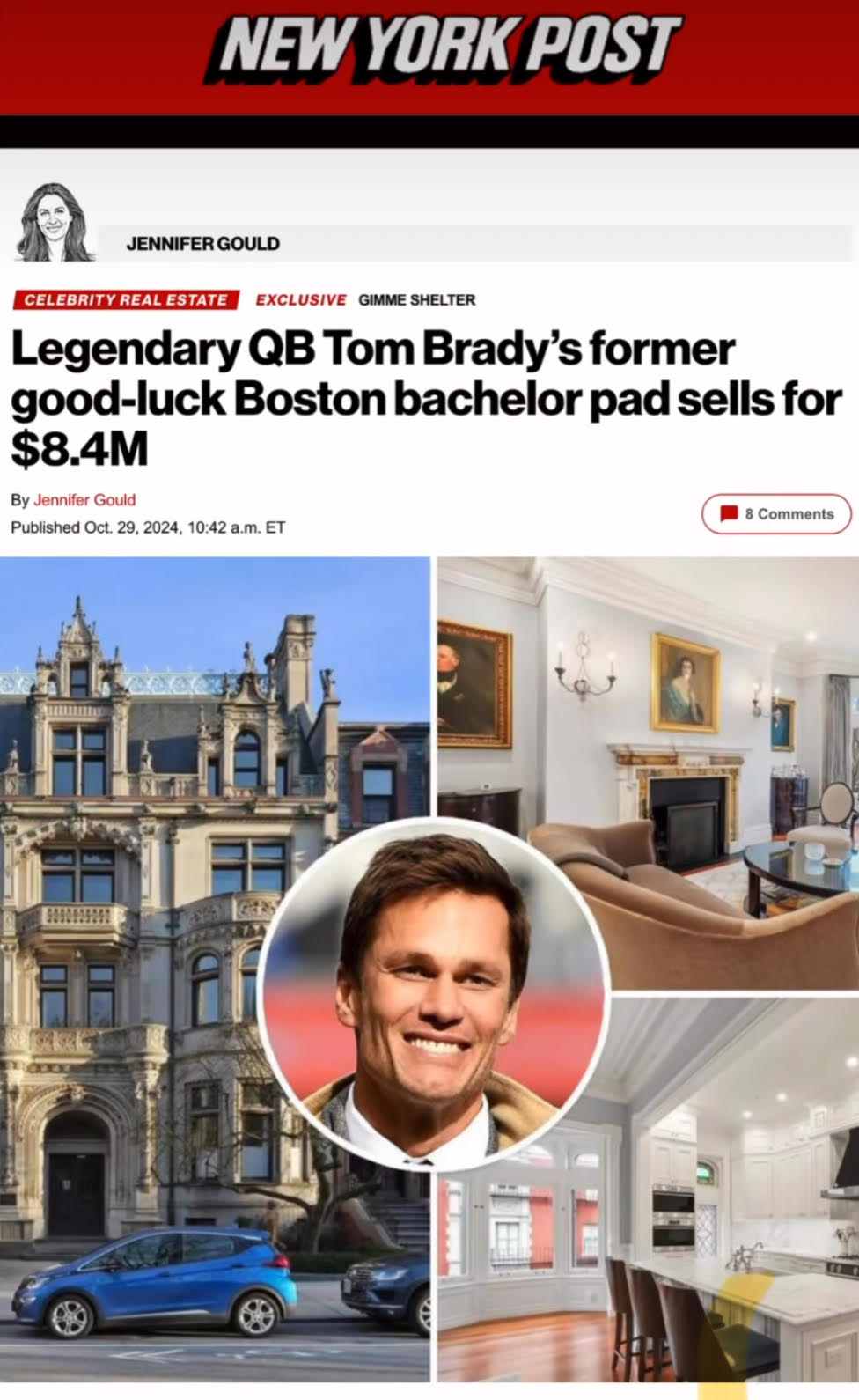Open Jennifer Gould's author byline link
The width and height of the screenshot is (859, 1400).
coord(84,500)
